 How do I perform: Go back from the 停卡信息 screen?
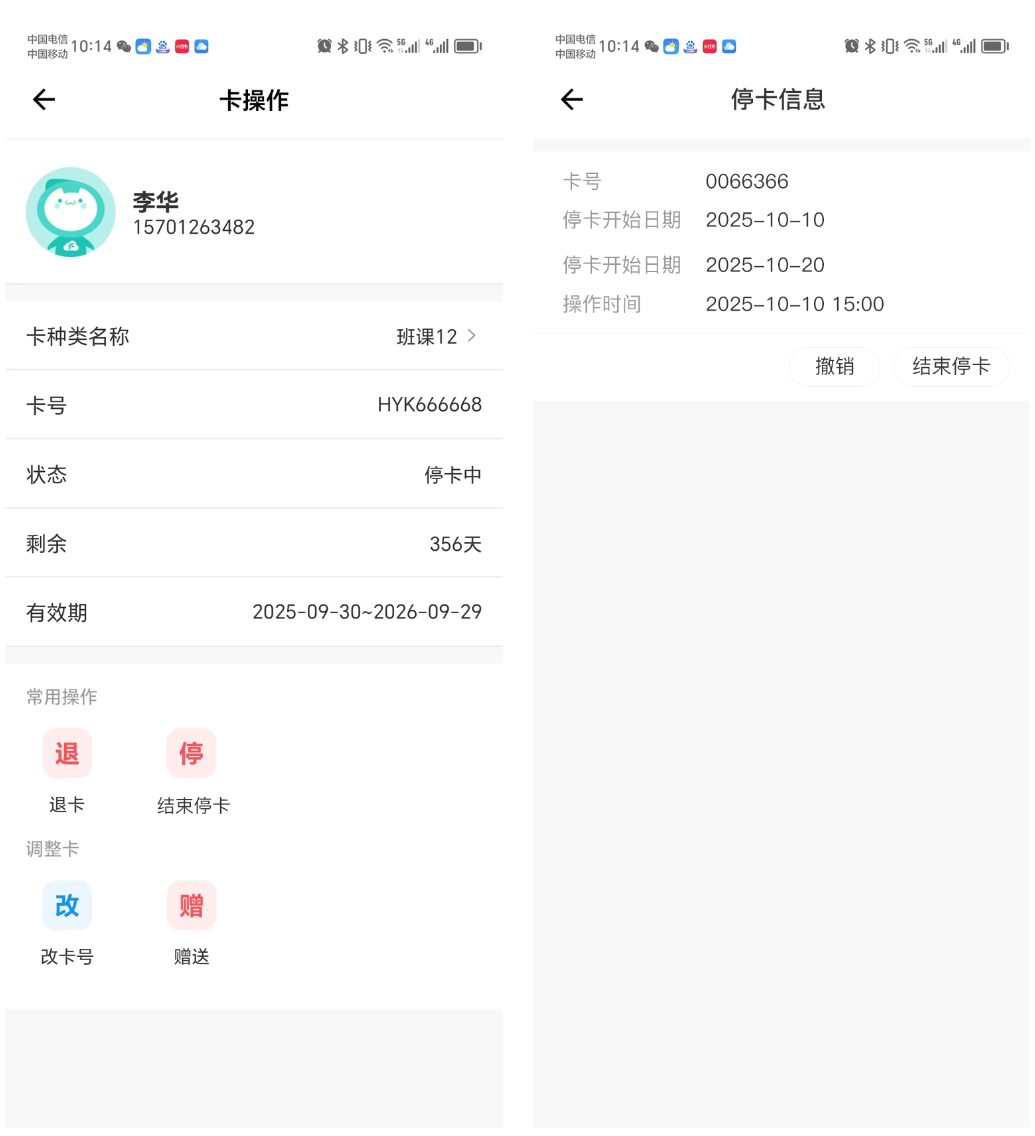pos(571,99)
